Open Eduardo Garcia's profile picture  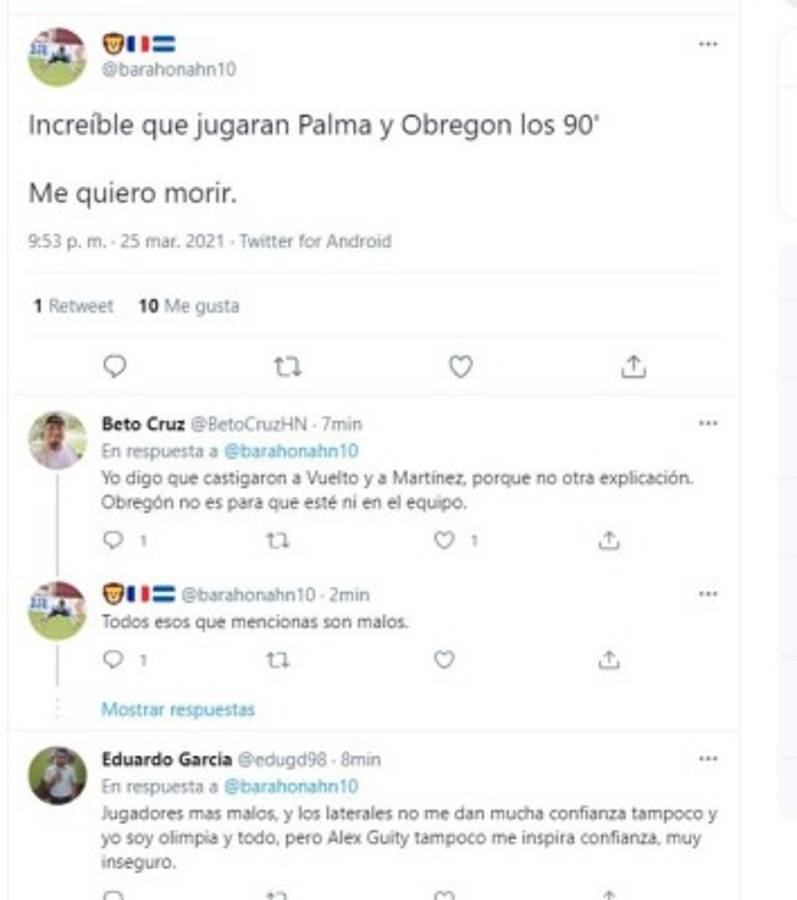pyautogui.click(x=57, y=775)
